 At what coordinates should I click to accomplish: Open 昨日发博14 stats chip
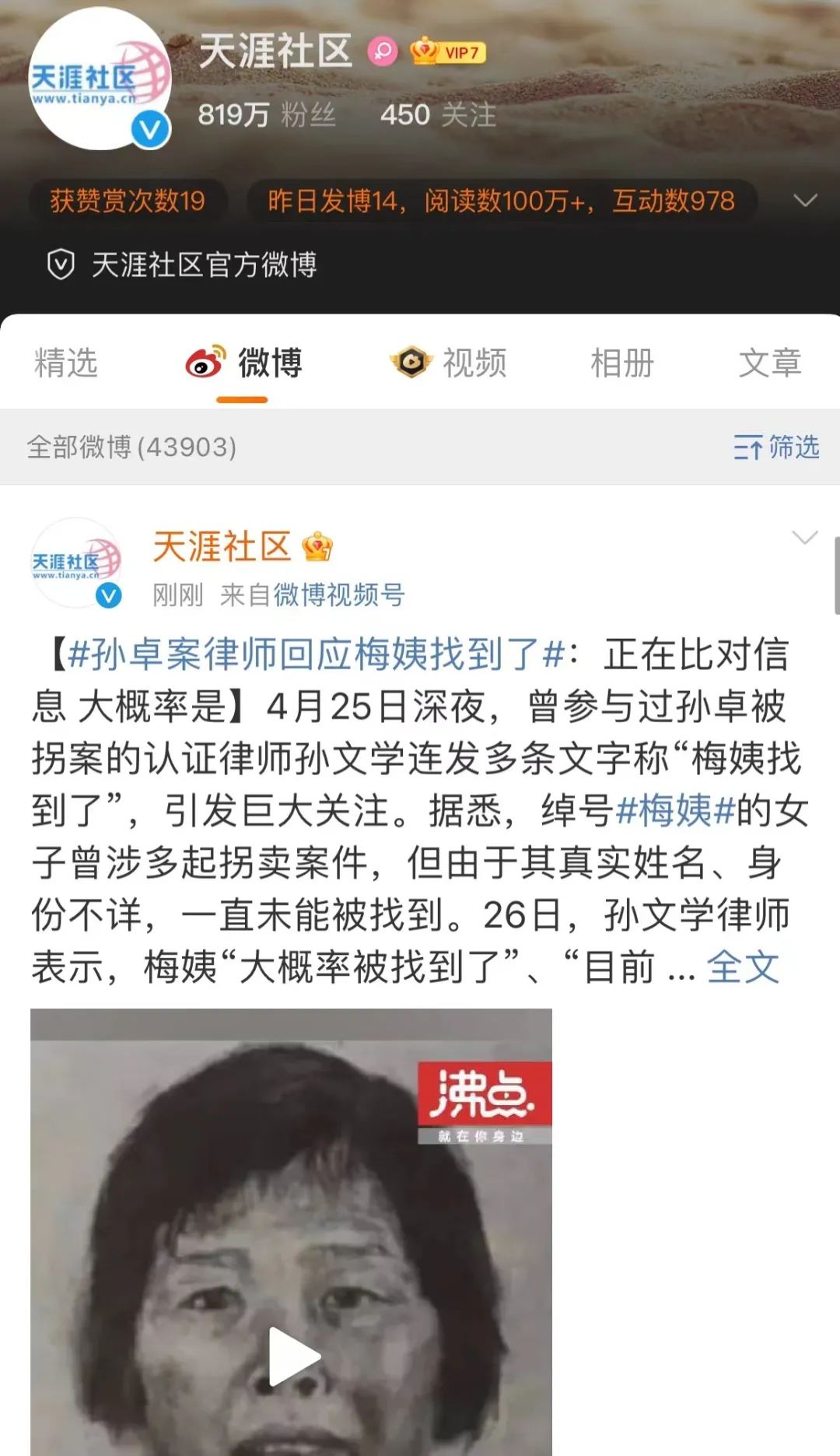(502, 201)
